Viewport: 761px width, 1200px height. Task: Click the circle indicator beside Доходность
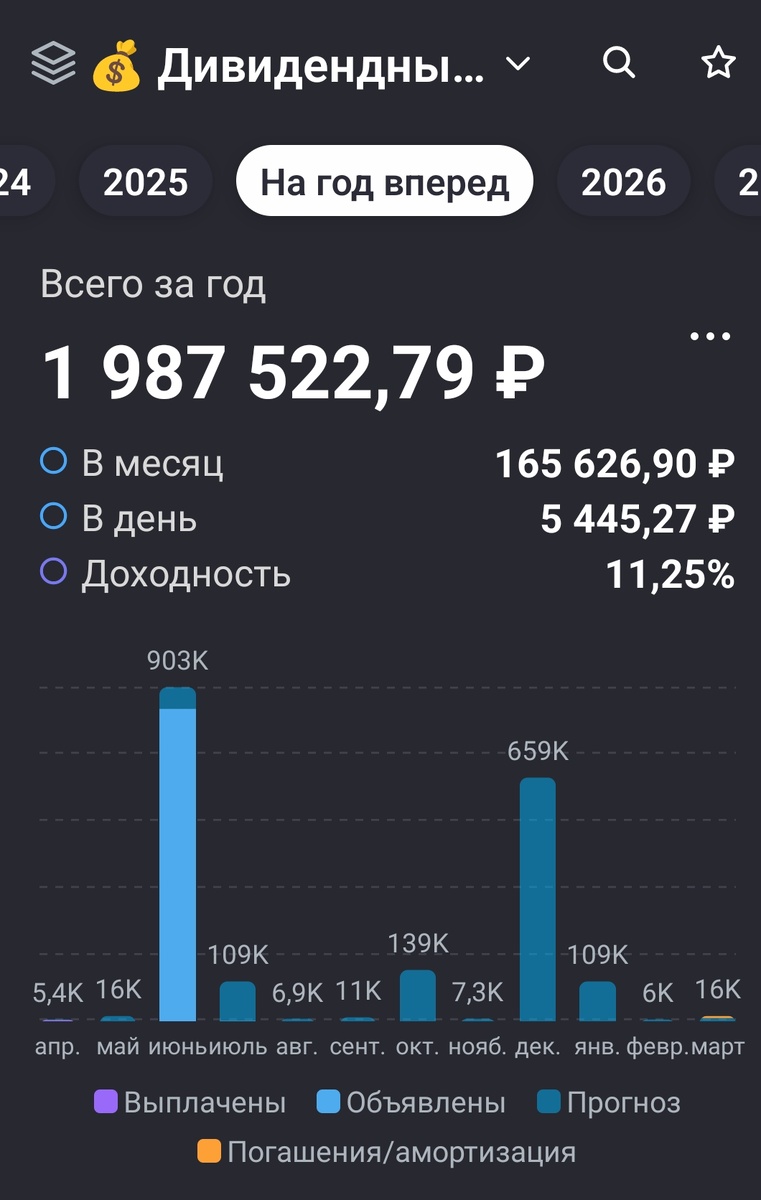coord(55,571)
